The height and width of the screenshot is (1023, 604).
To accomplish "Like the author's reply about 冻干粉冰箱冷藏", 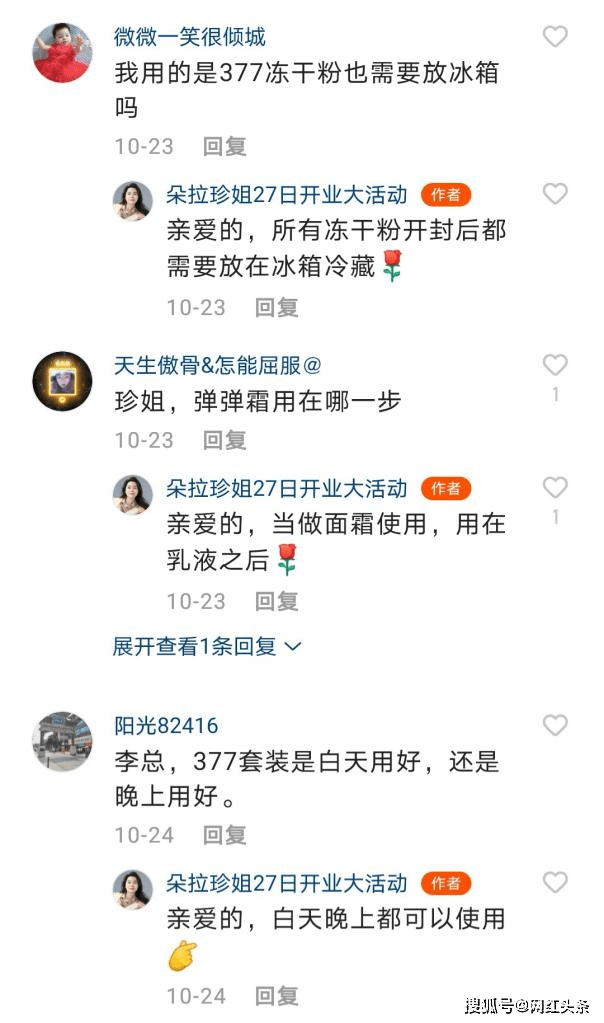I will coord(554,194).
